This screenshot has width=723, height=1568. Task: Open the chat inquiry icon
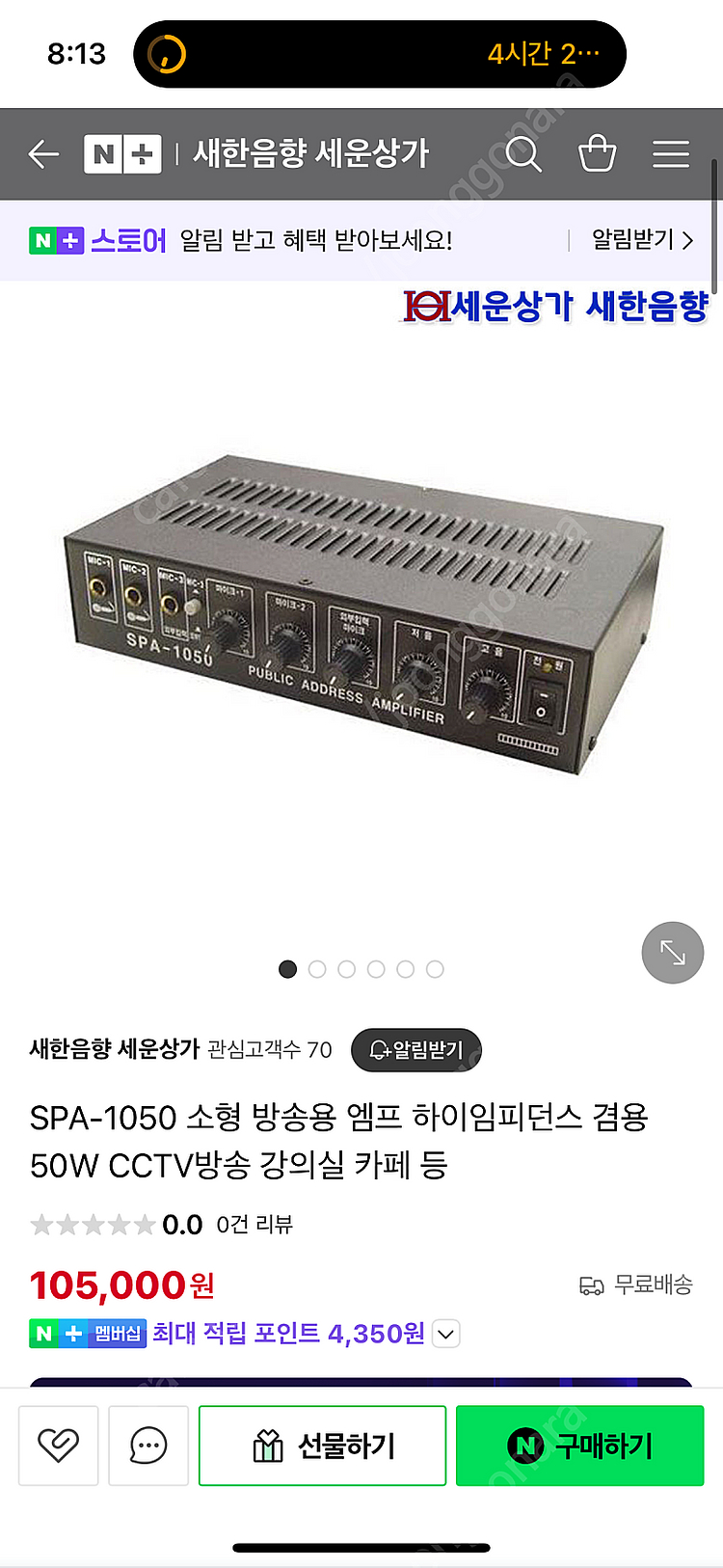[x=148, y=1445]
